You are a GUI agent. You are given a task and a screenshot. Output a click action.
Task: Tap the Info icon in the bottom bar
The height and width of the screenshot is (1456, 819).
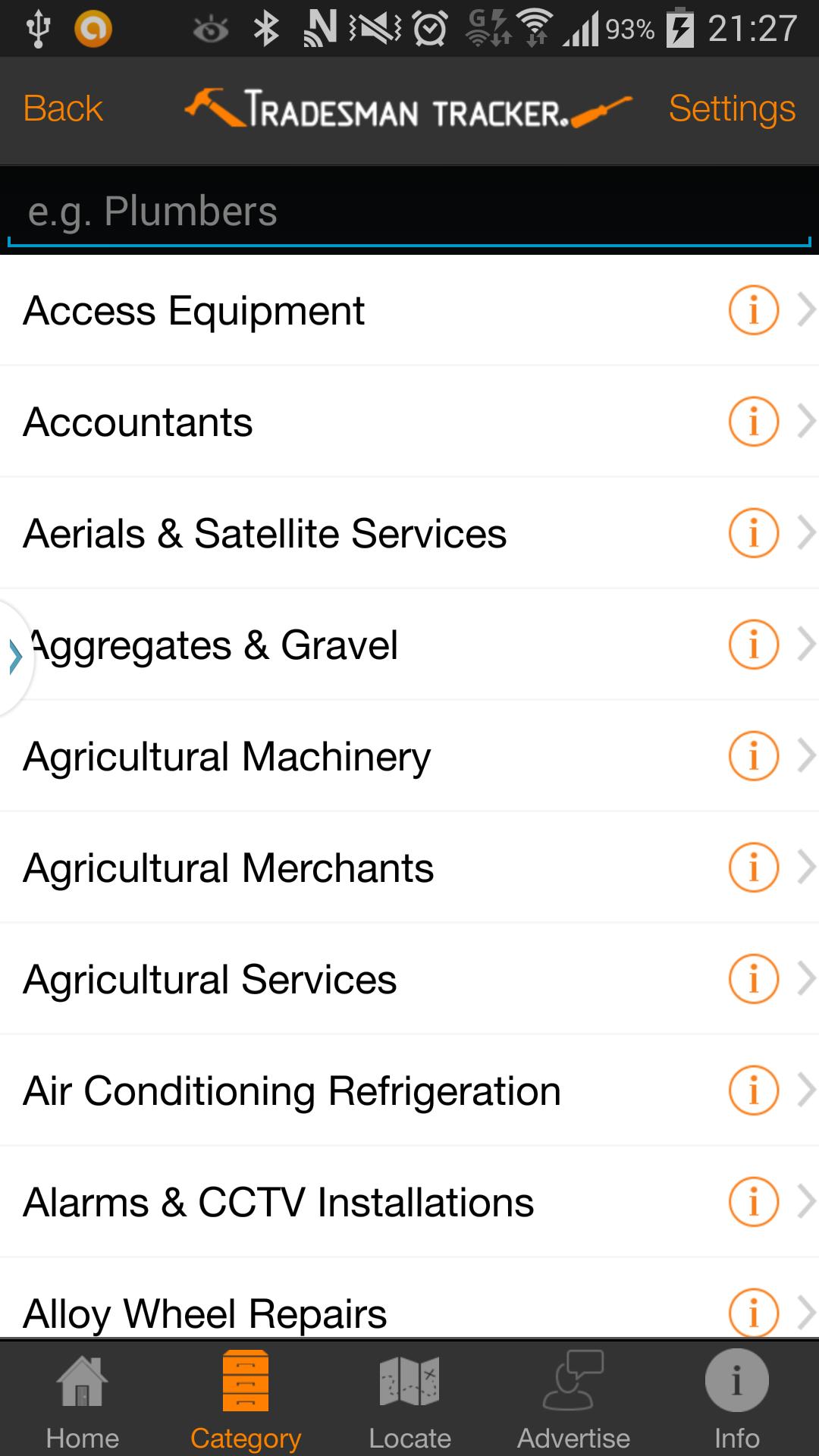tap(736, 1399)
